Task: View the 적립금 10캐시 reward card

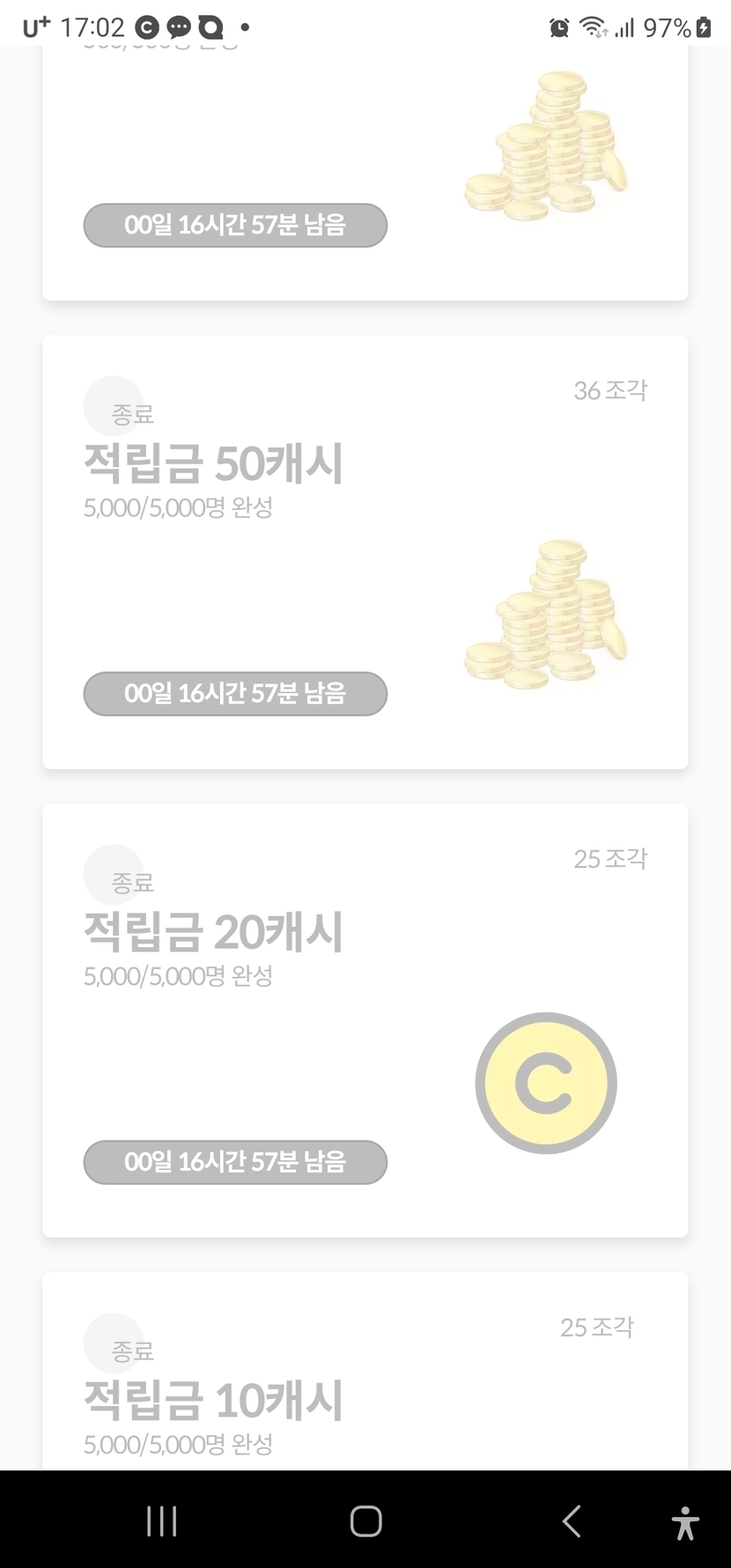Action: click(365, 1383)
